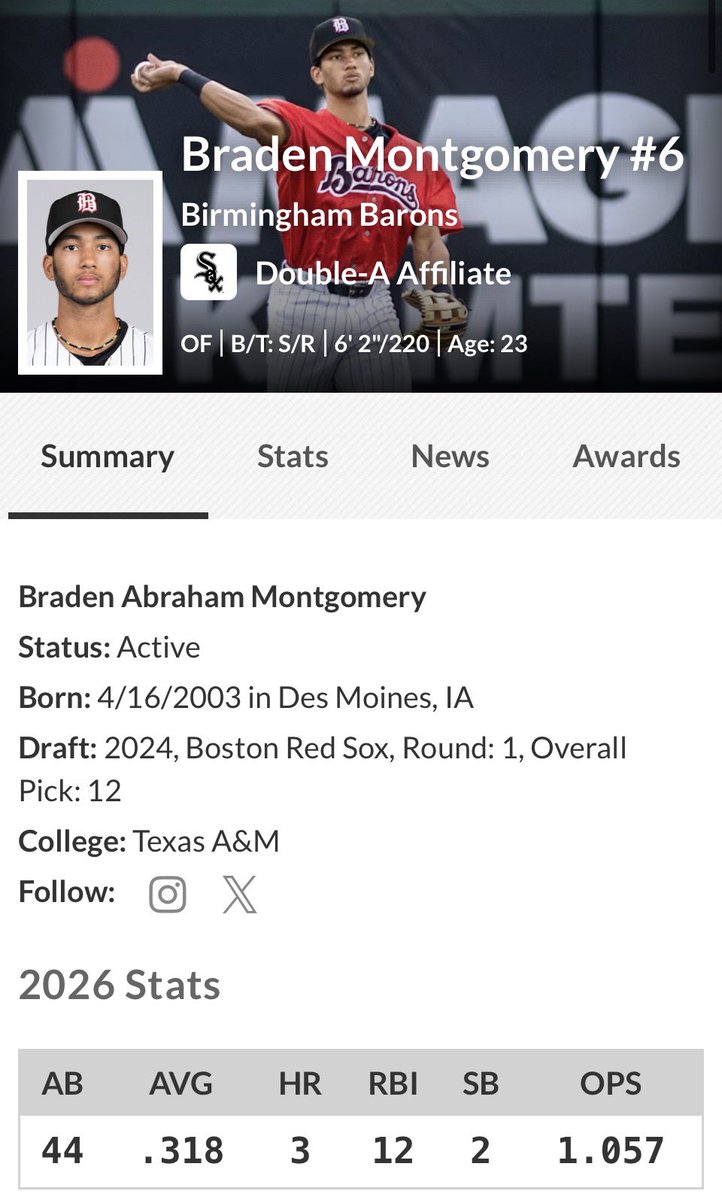
Task: Open the News tab
Action: click(x=450, y=456)
